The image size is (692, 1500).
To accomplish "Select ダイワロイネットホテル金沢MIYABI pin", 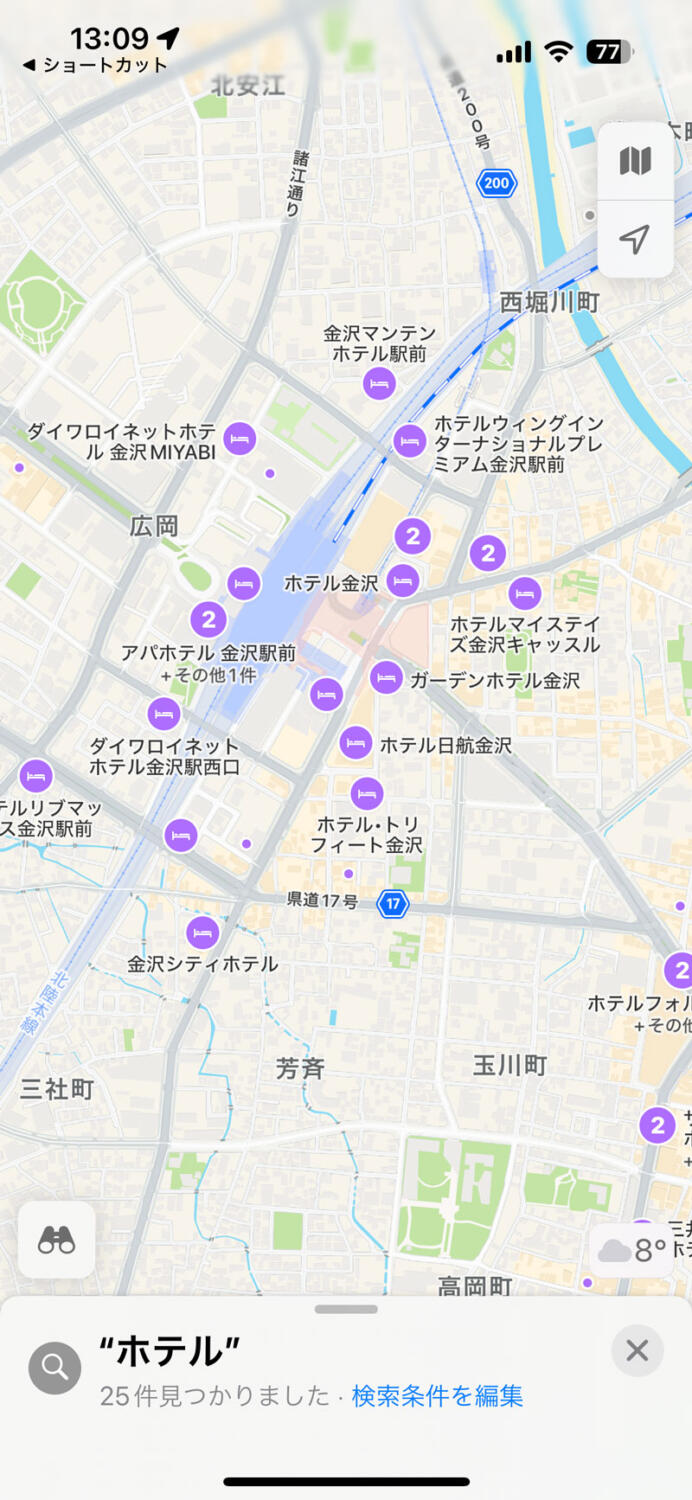I will pos(239,439).
